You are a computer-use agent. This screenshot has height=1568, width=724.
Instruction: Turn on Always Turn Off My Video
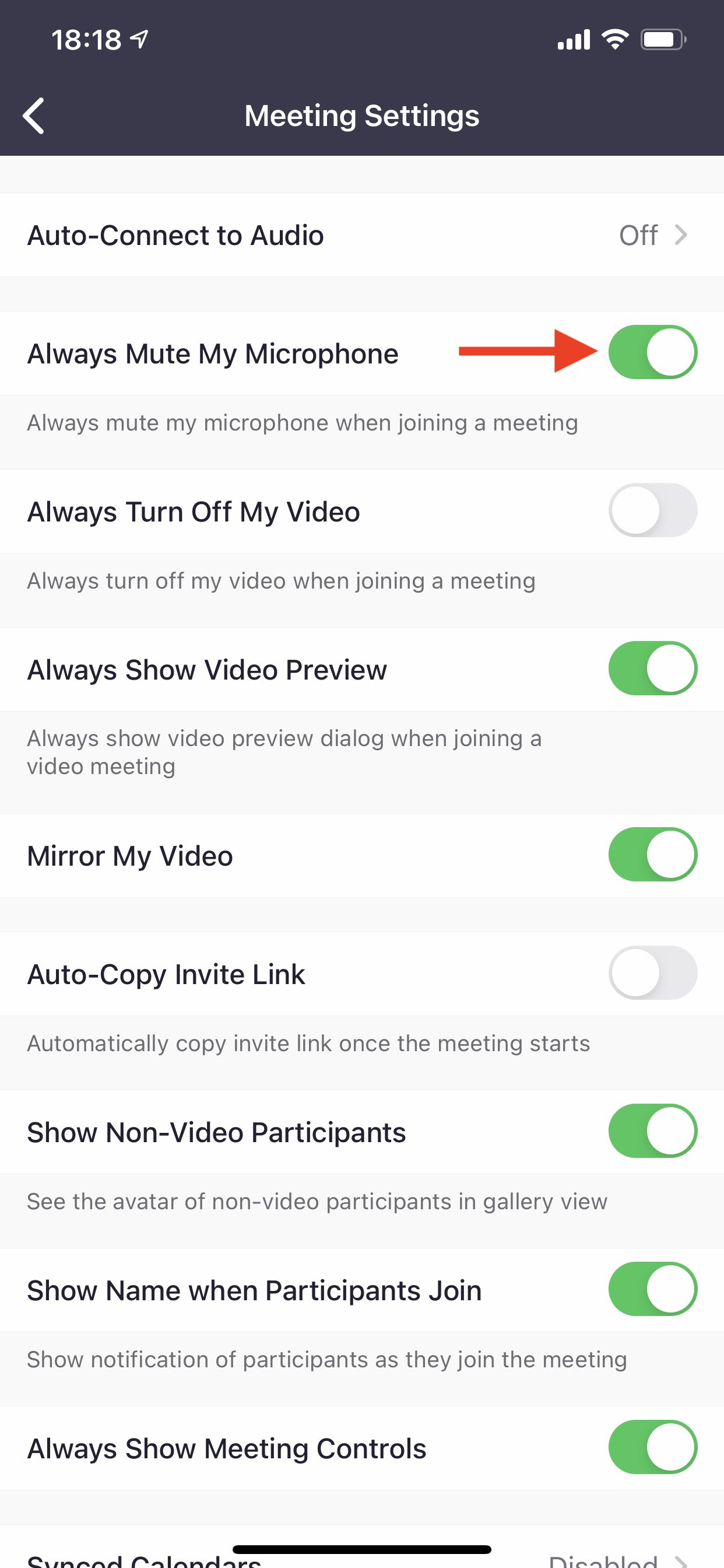pyautogui.click(x=652, y=510)
